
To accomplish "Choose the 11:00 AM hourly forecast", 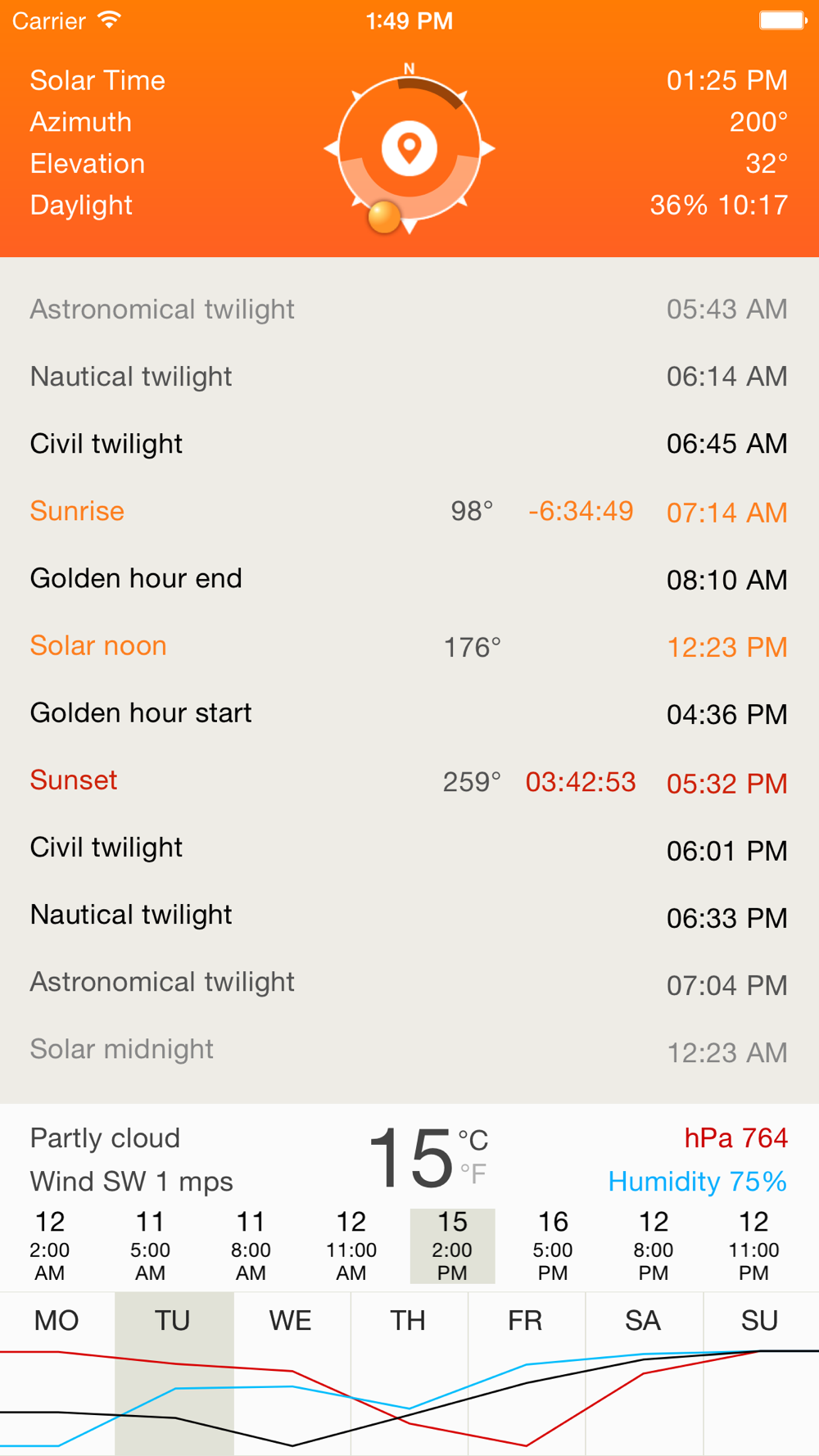I will [x=351, y=1246].
